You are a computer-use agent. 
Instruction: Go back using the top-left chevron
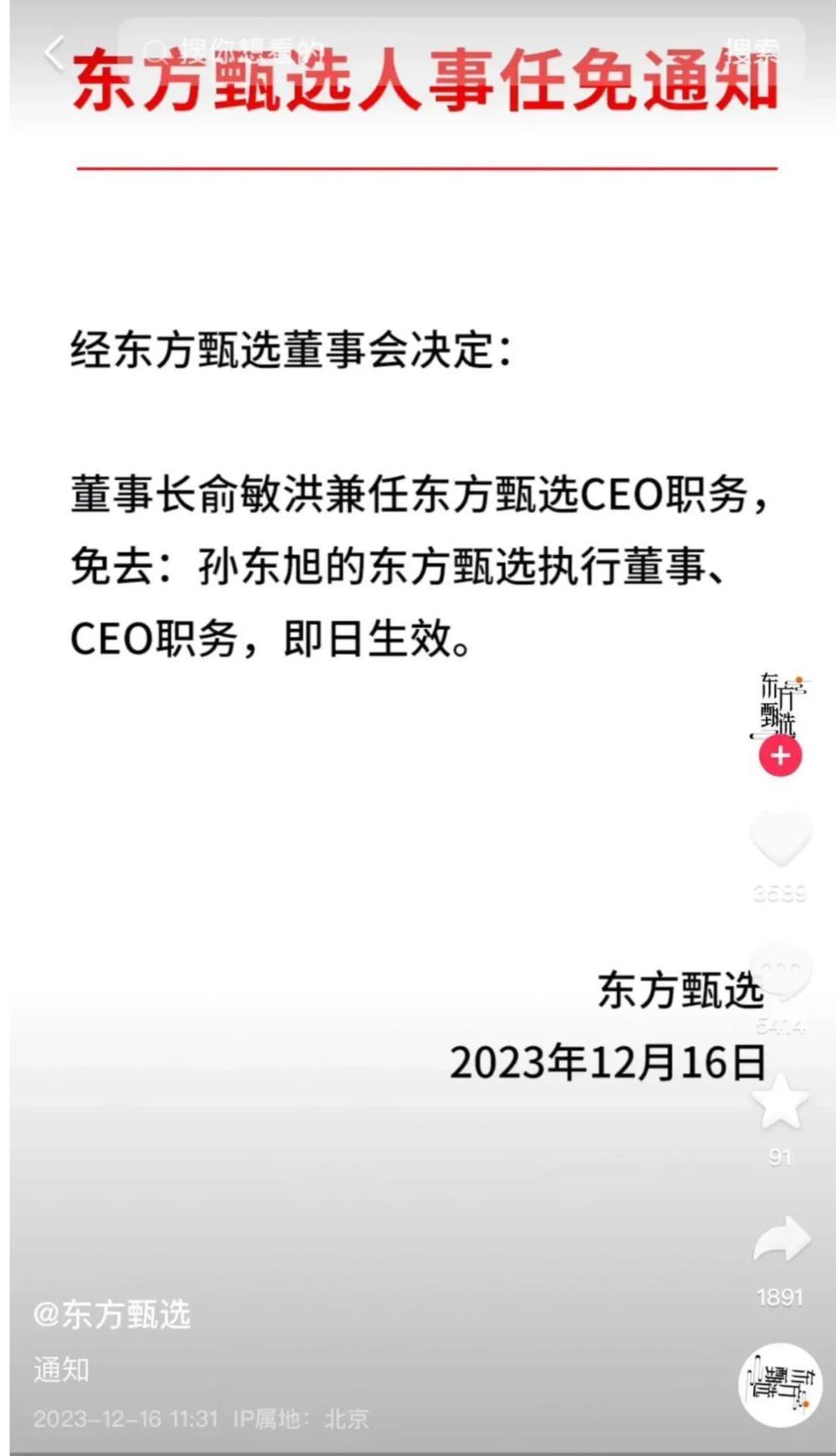[52, 50]
